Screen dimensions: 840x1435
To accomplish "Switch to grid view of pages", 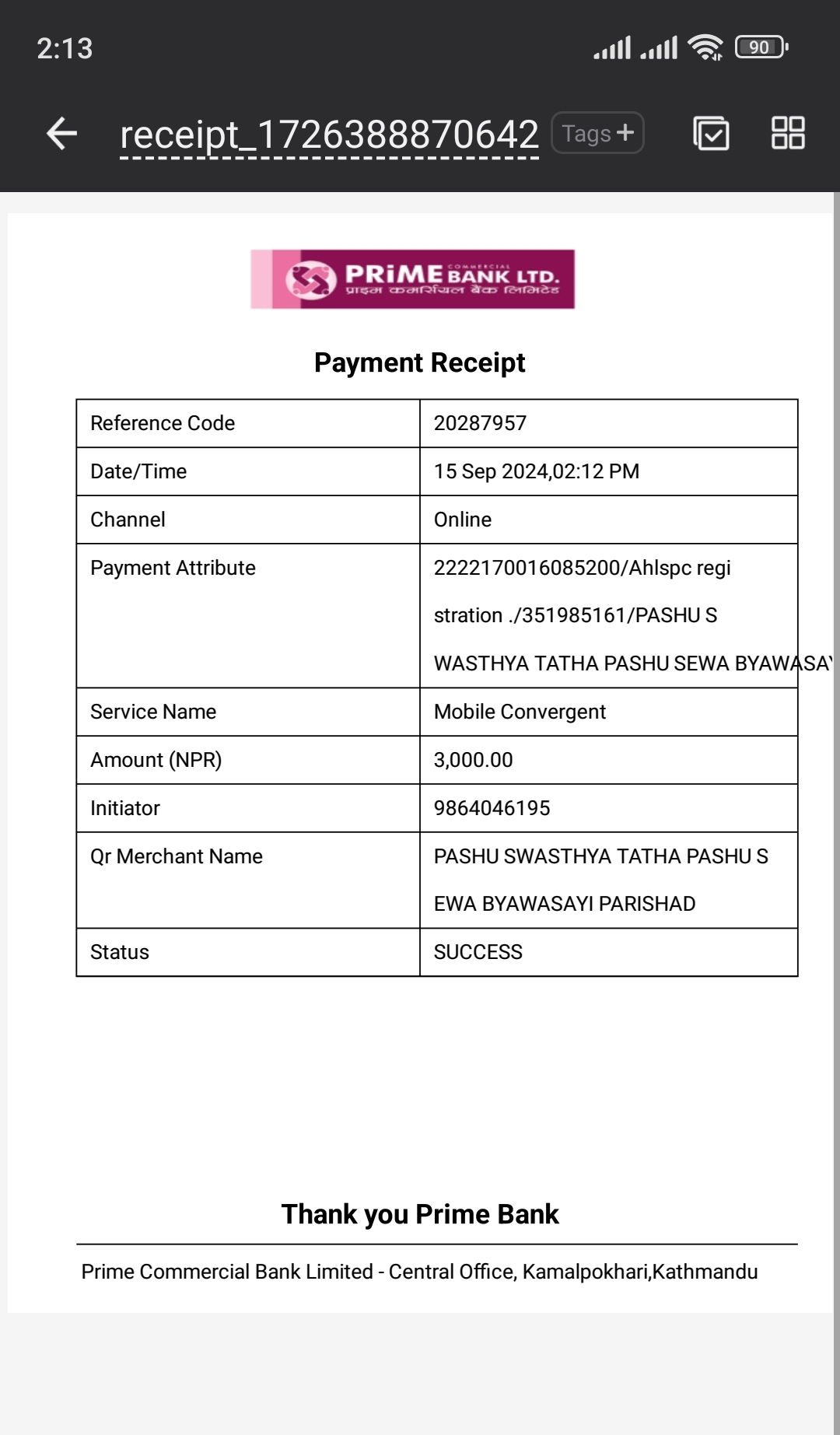I will (x=787, y=133).
